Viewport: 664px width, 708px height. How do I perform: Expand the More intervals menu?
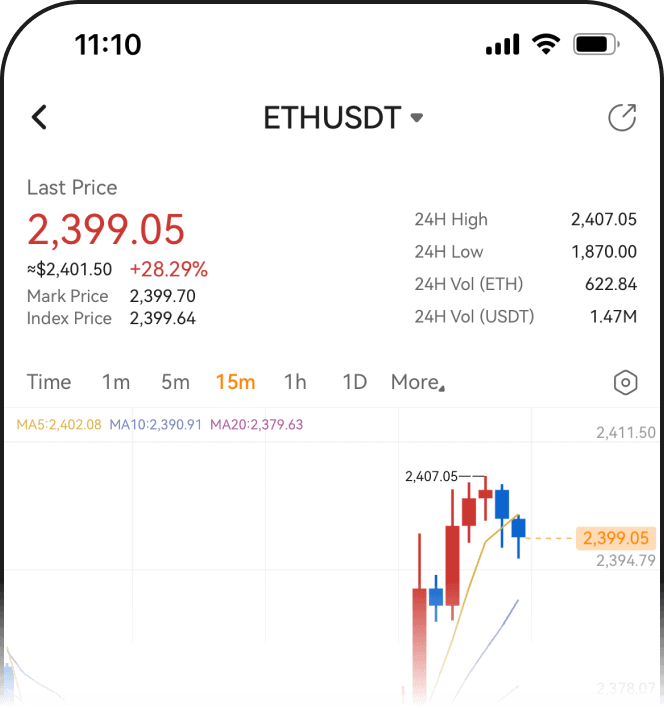coord(417,382)
